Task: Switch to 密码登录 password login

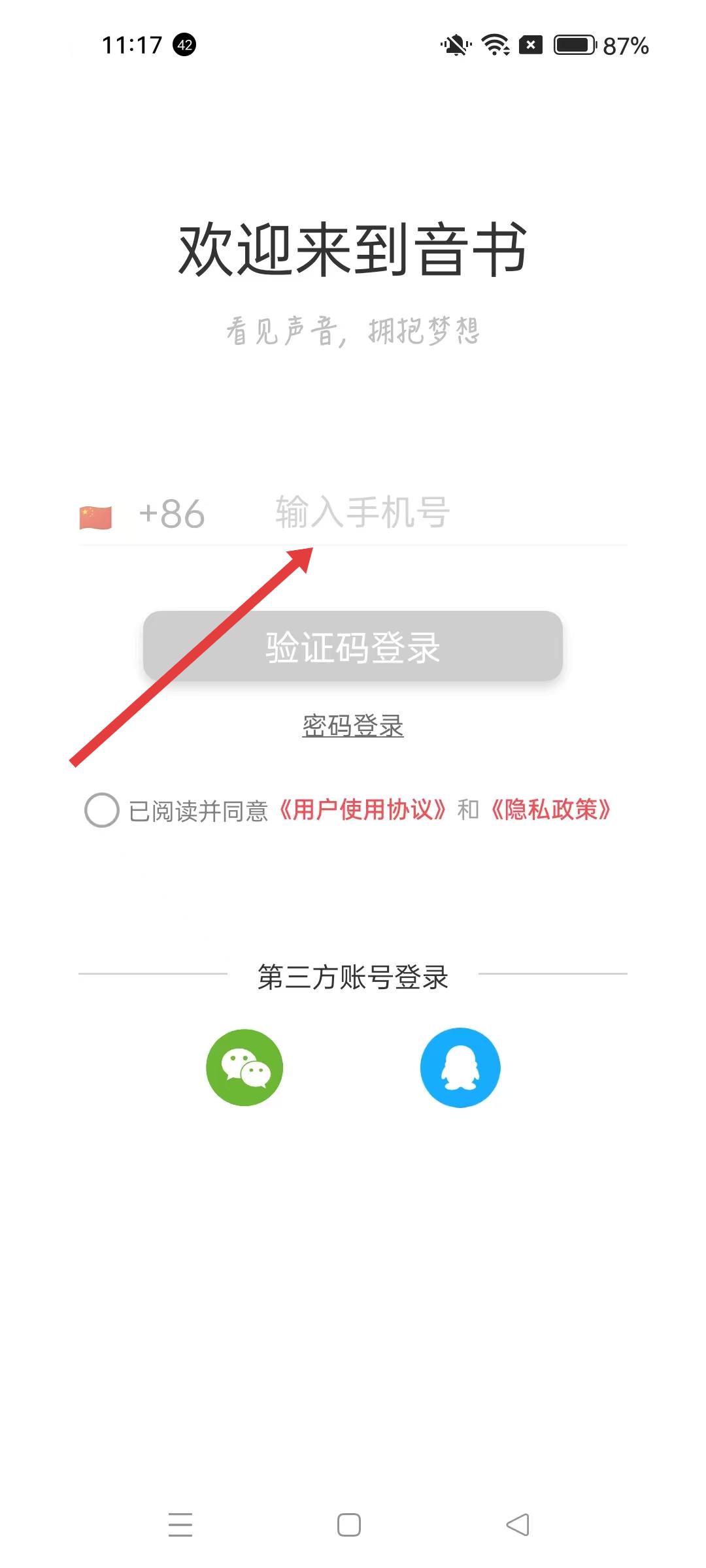Action: coord(353,726)
